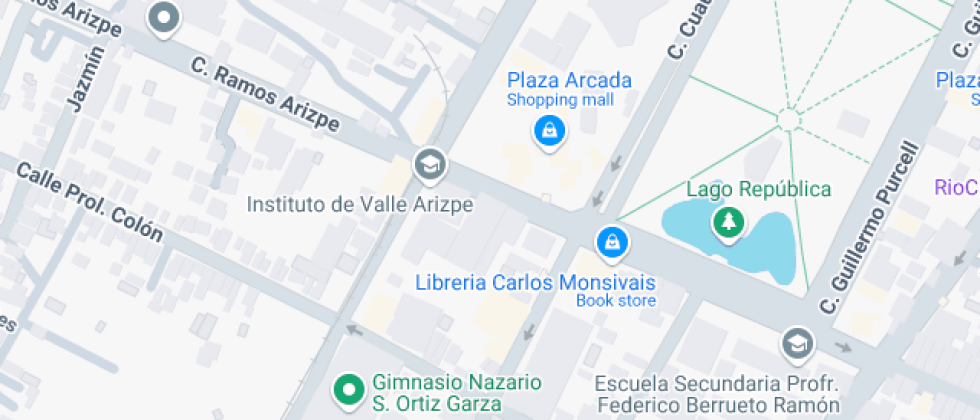The image size is (980, 420).
Task: Select the Gimnasio Nazario S. Ortiz Garza pin
Action: coord(349,392)
